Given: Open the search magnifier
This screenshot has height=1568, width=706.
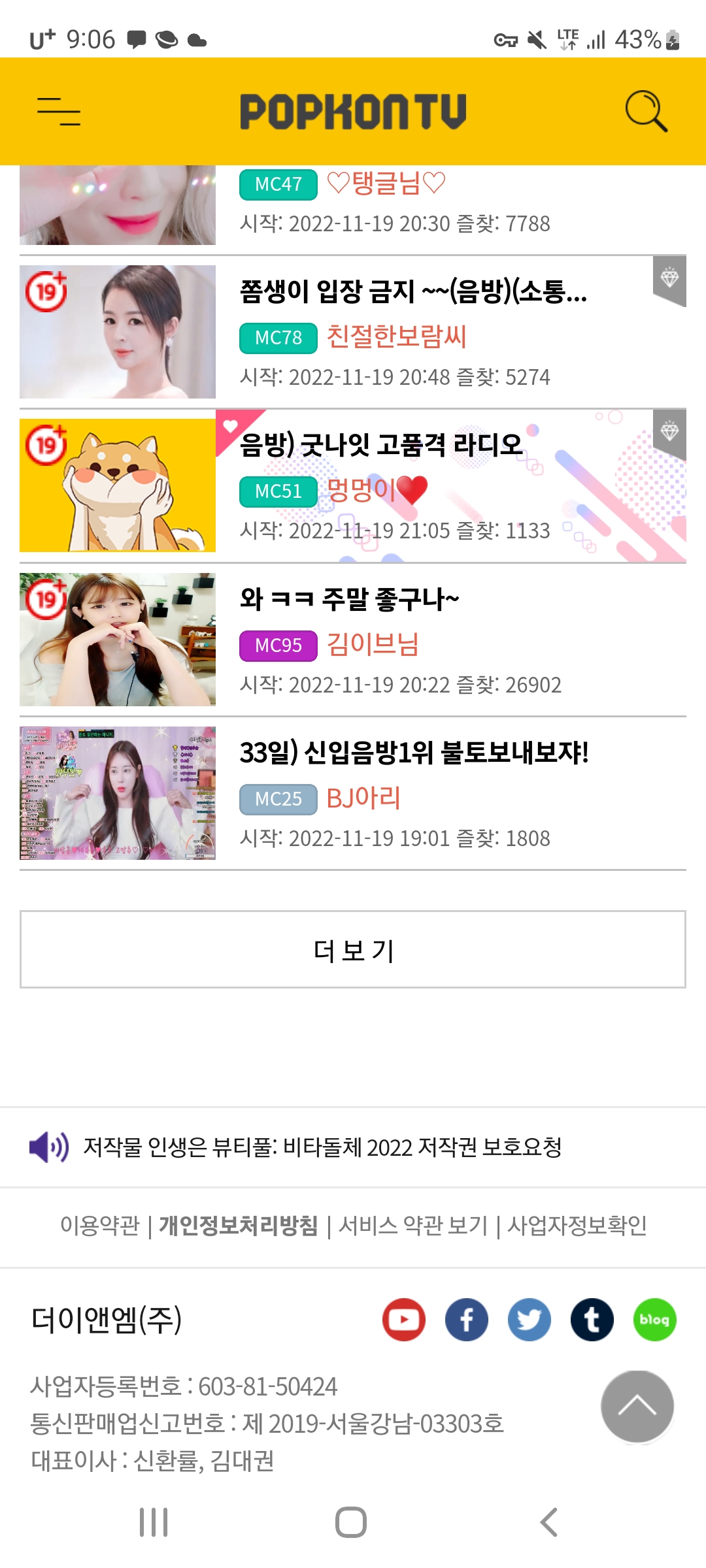Looking at the screenshot, I should click(646, 111).
